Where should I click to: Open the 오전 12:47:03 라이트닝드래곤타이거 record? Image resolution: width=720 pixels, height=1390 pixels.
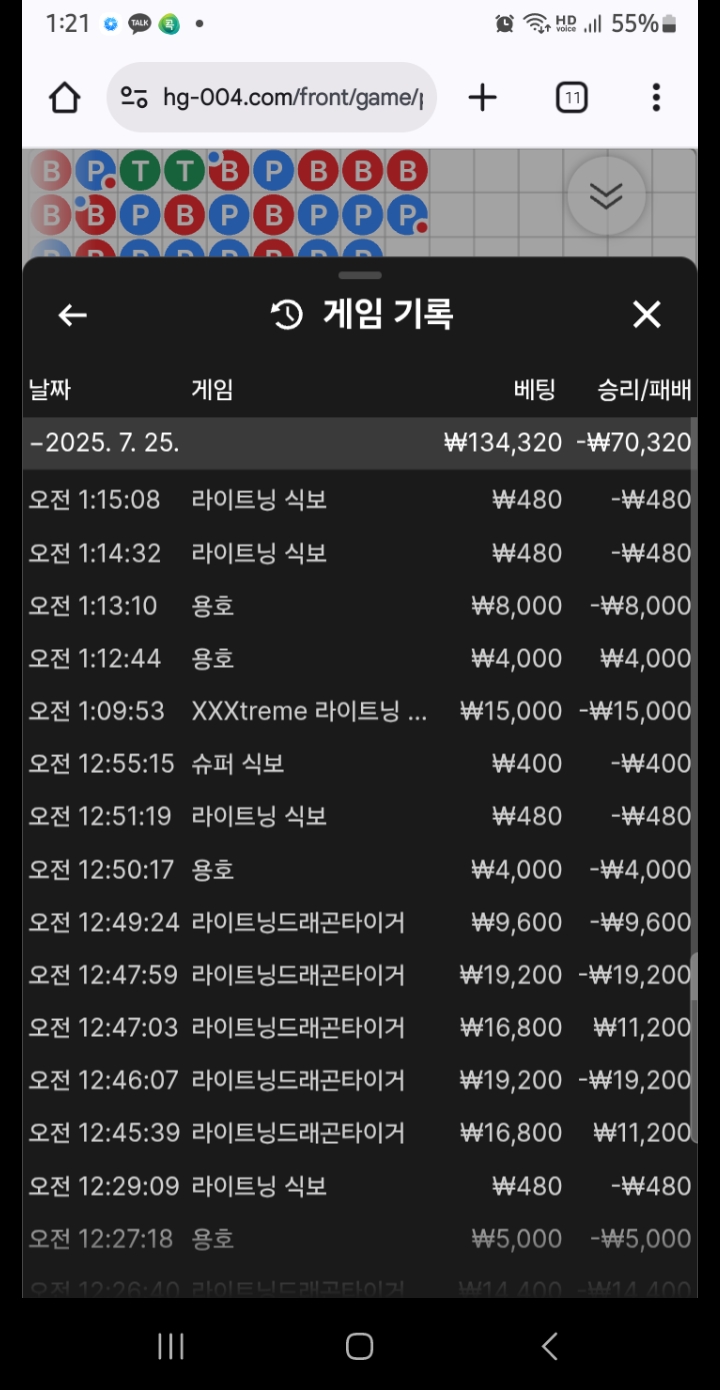click(360, 1027)
